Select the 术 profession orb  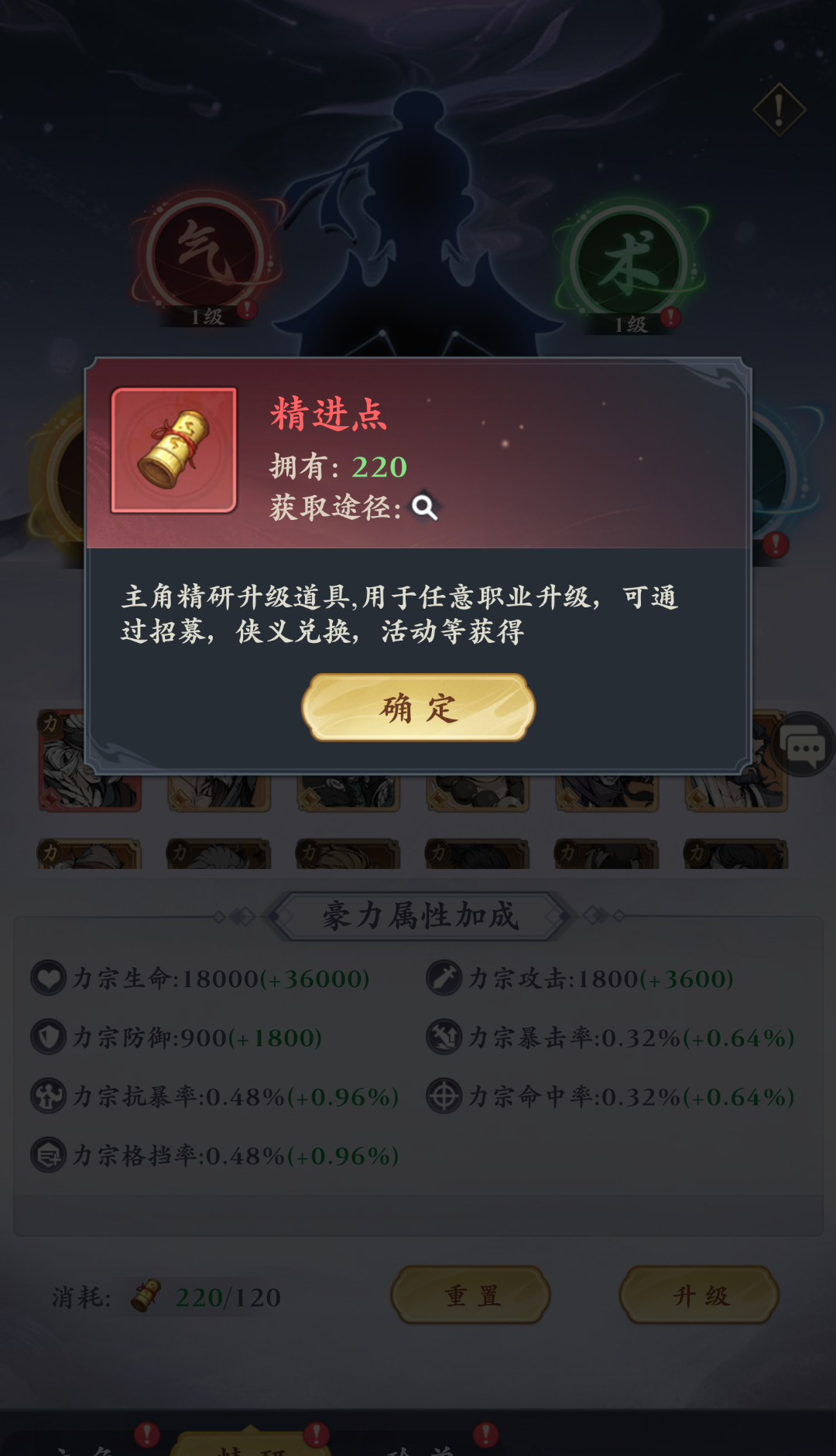pyautogui.click(x=630, y=263)
